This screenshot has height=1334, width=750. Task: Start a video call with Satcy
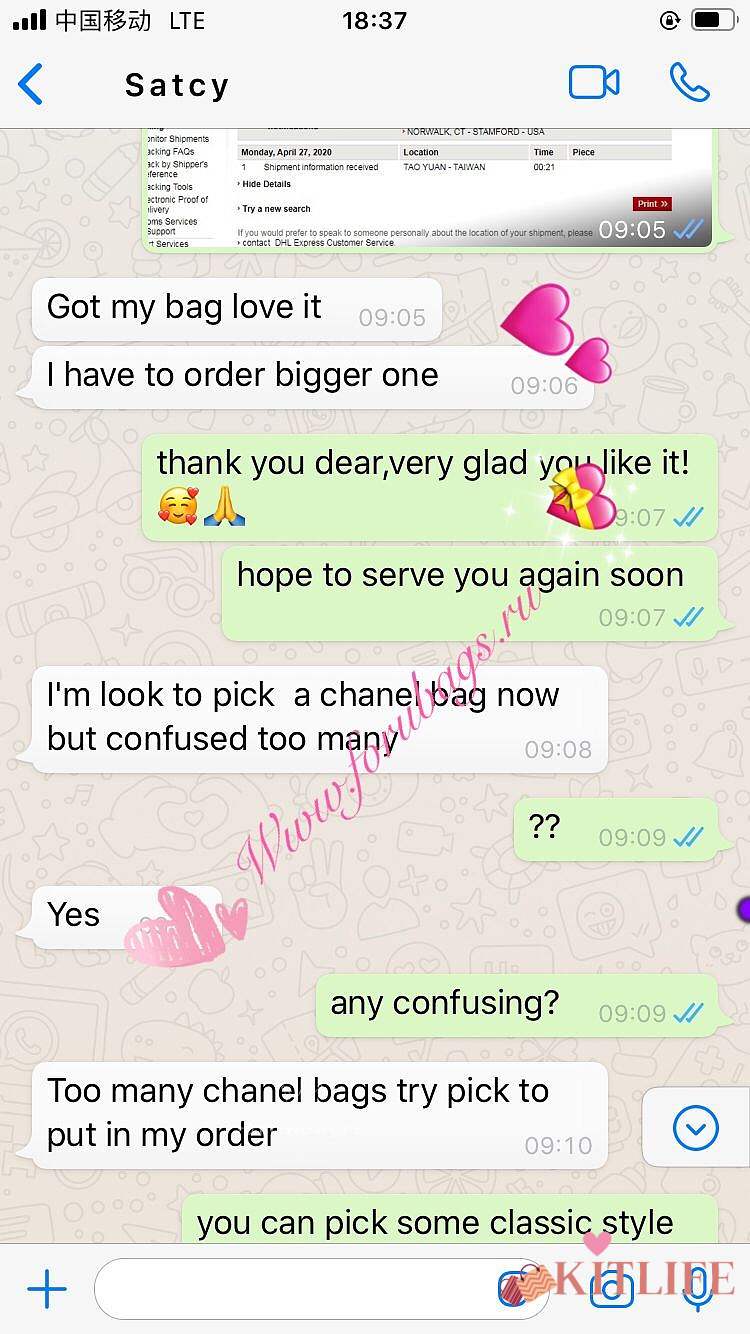(594, 83)
